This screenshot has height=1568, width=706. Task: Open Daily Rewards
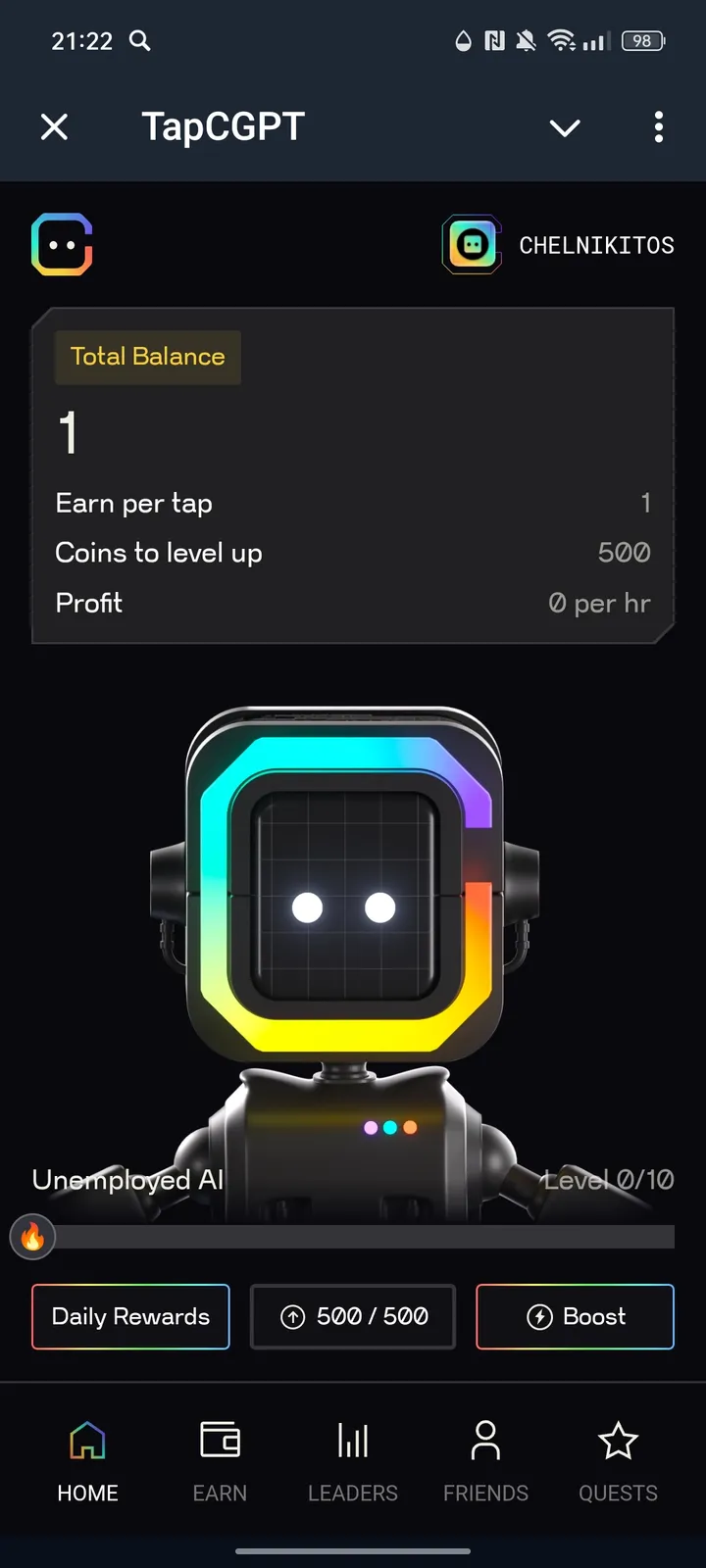click(x=129, y=1316)
